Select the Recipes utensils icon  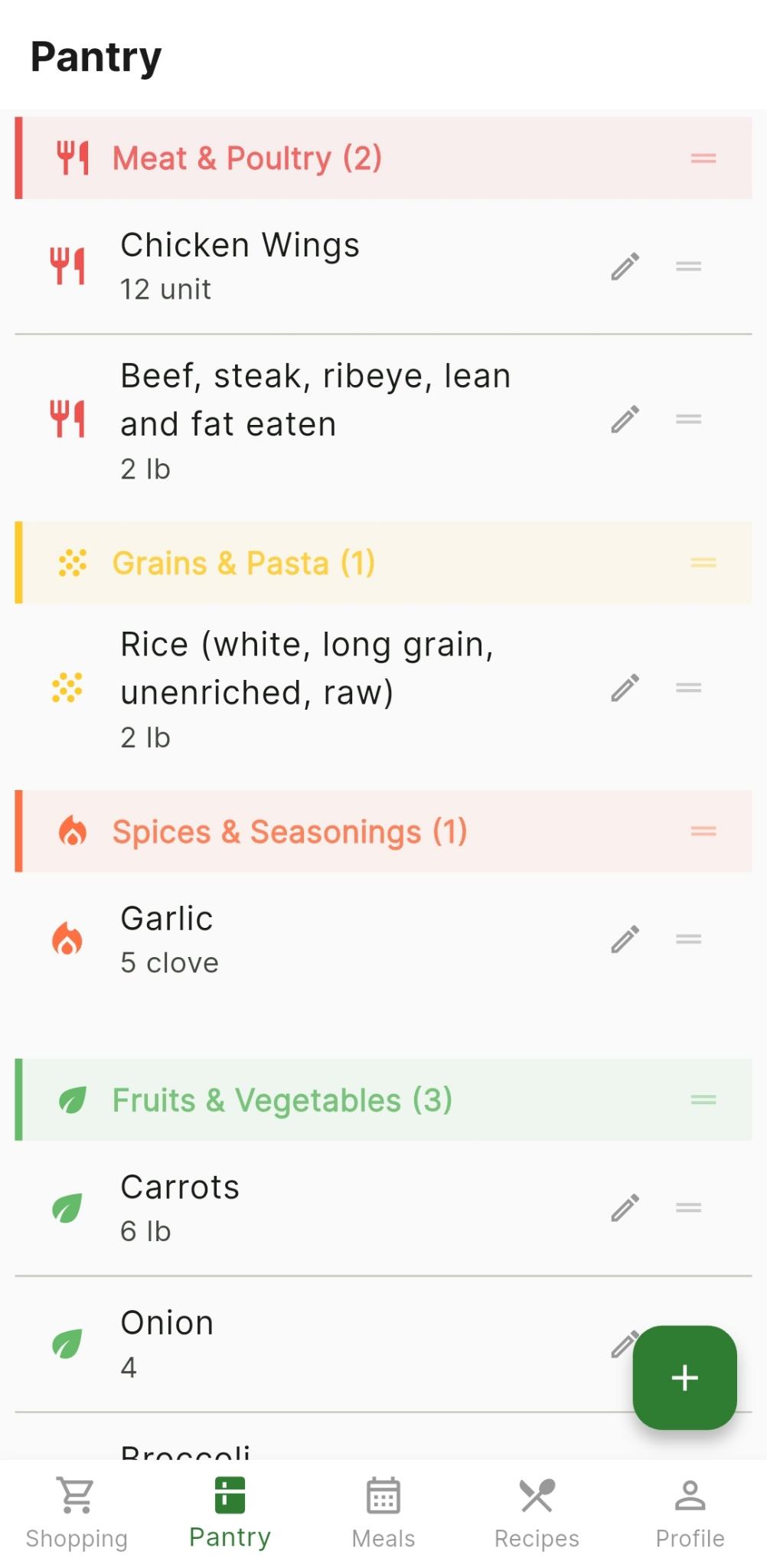click(536, 1491)
